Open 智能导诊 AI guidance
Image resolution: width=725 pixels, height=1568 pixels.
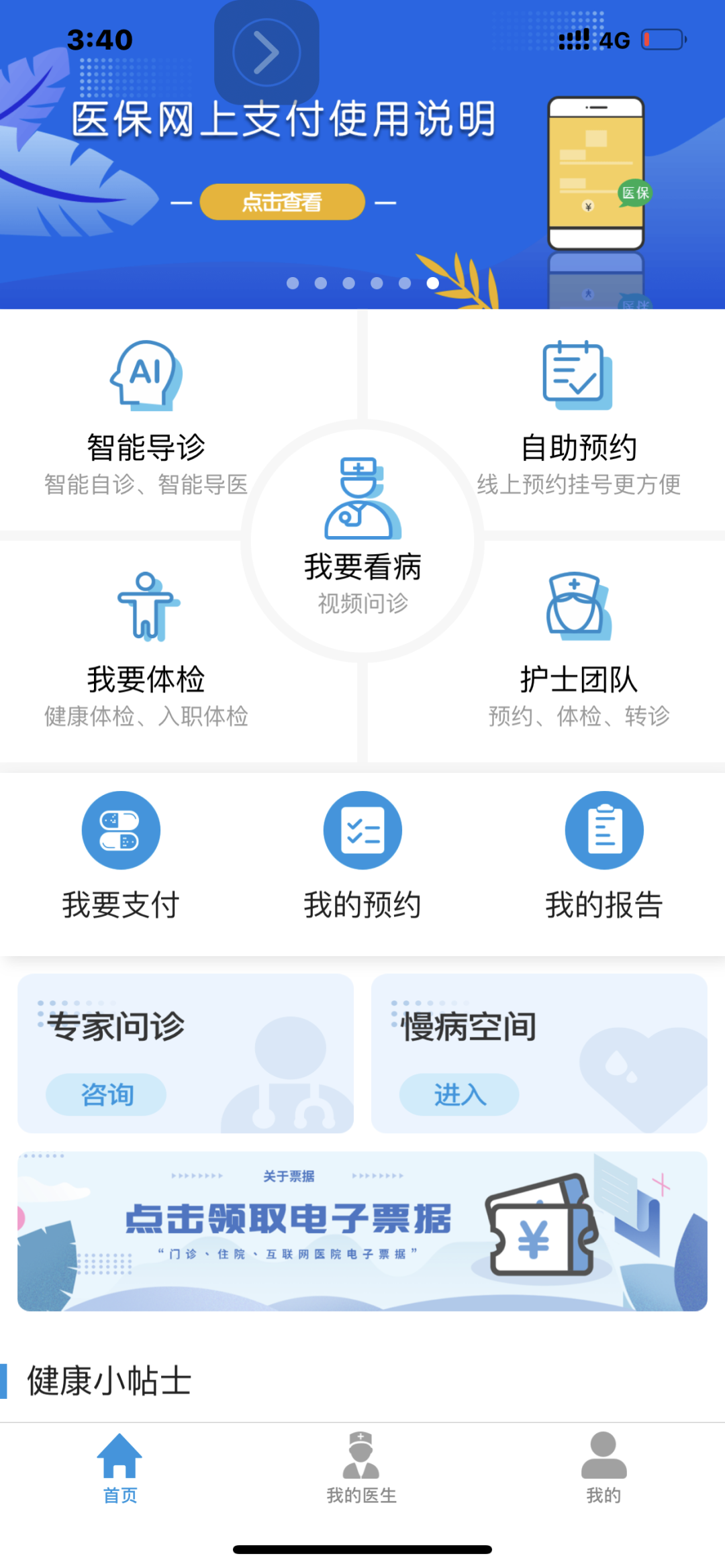146,416
